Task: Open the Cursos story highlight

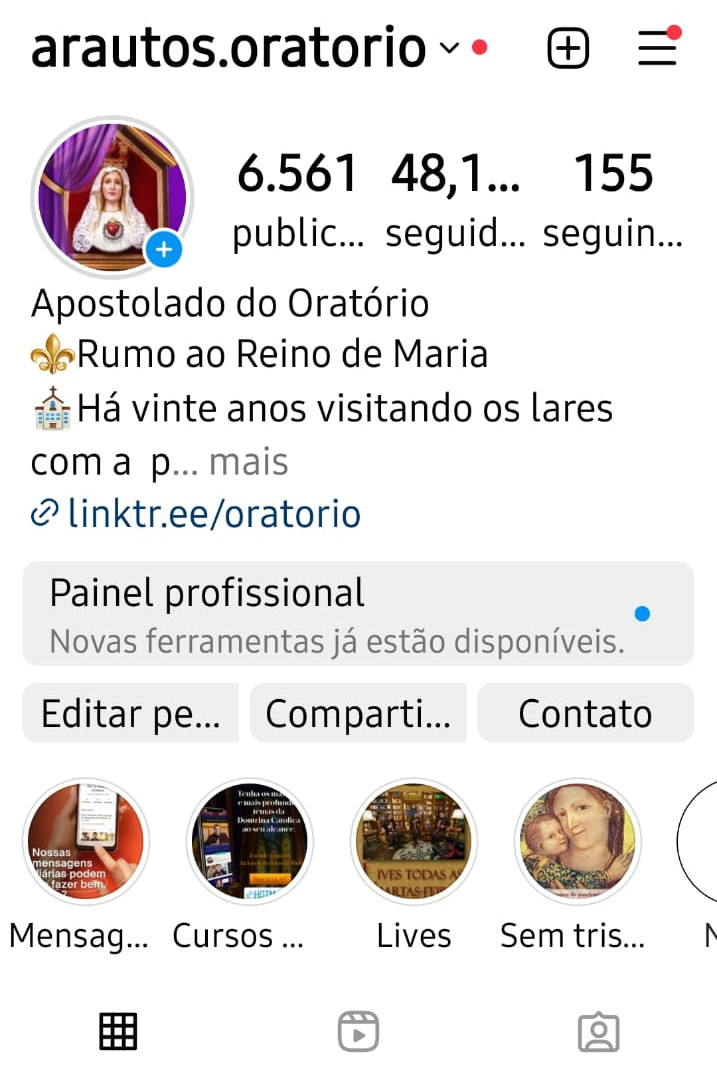Action: [x=250, y=841]
